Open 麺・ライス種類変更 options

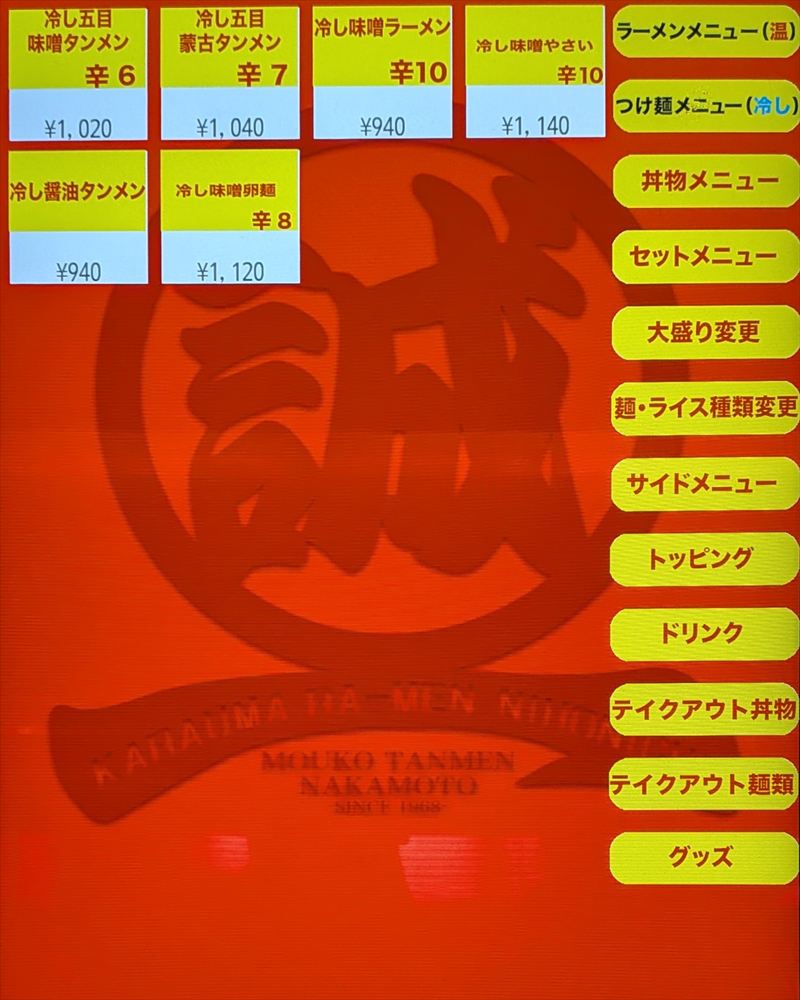pyautogui.click(x=705, y=407)
